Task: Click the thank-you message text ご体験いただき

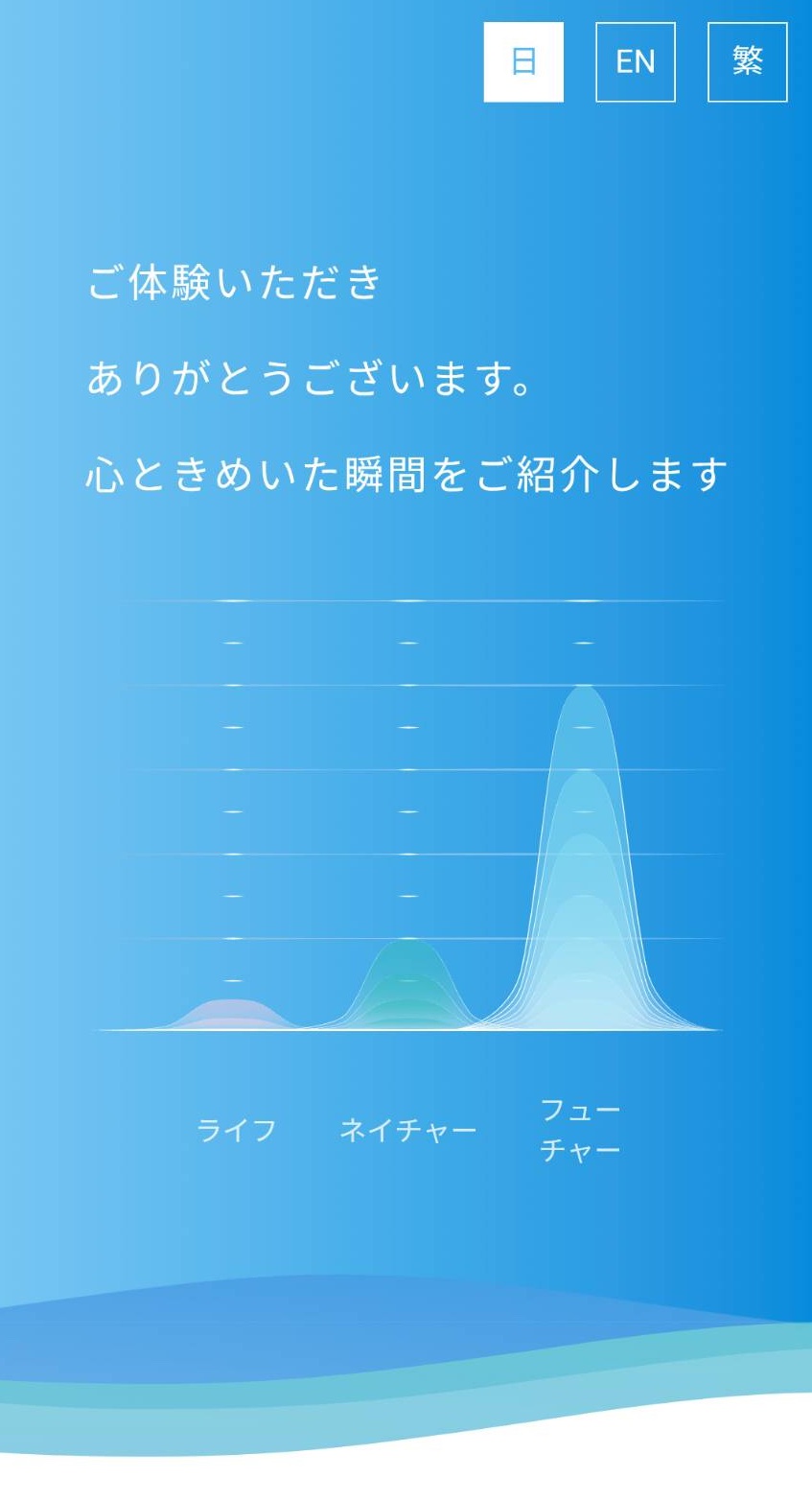Action: tap(233, 282)
